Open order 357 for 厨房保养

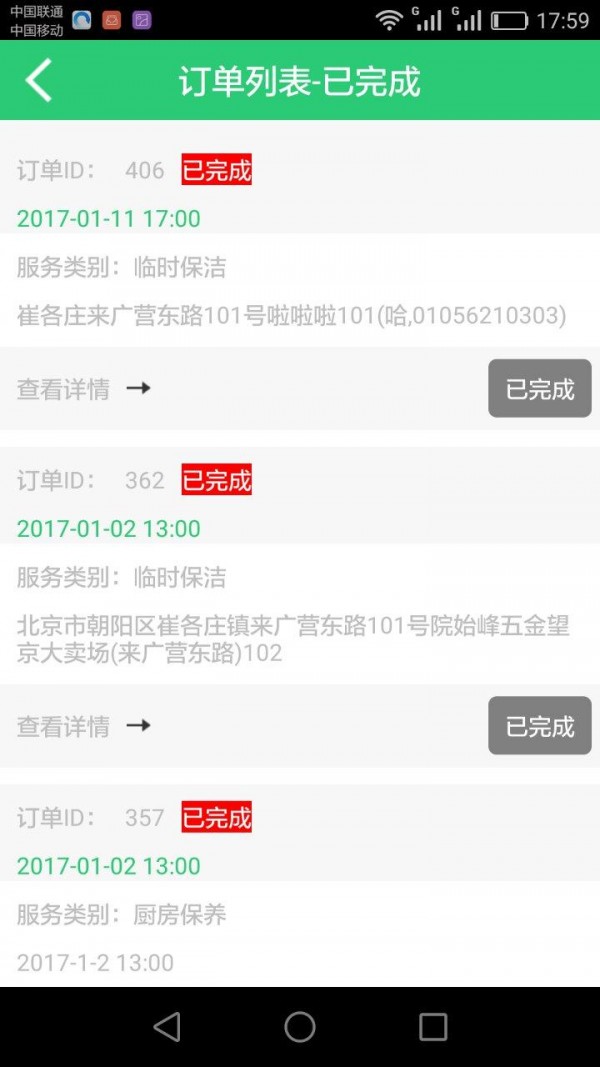[x=300, y=890]
